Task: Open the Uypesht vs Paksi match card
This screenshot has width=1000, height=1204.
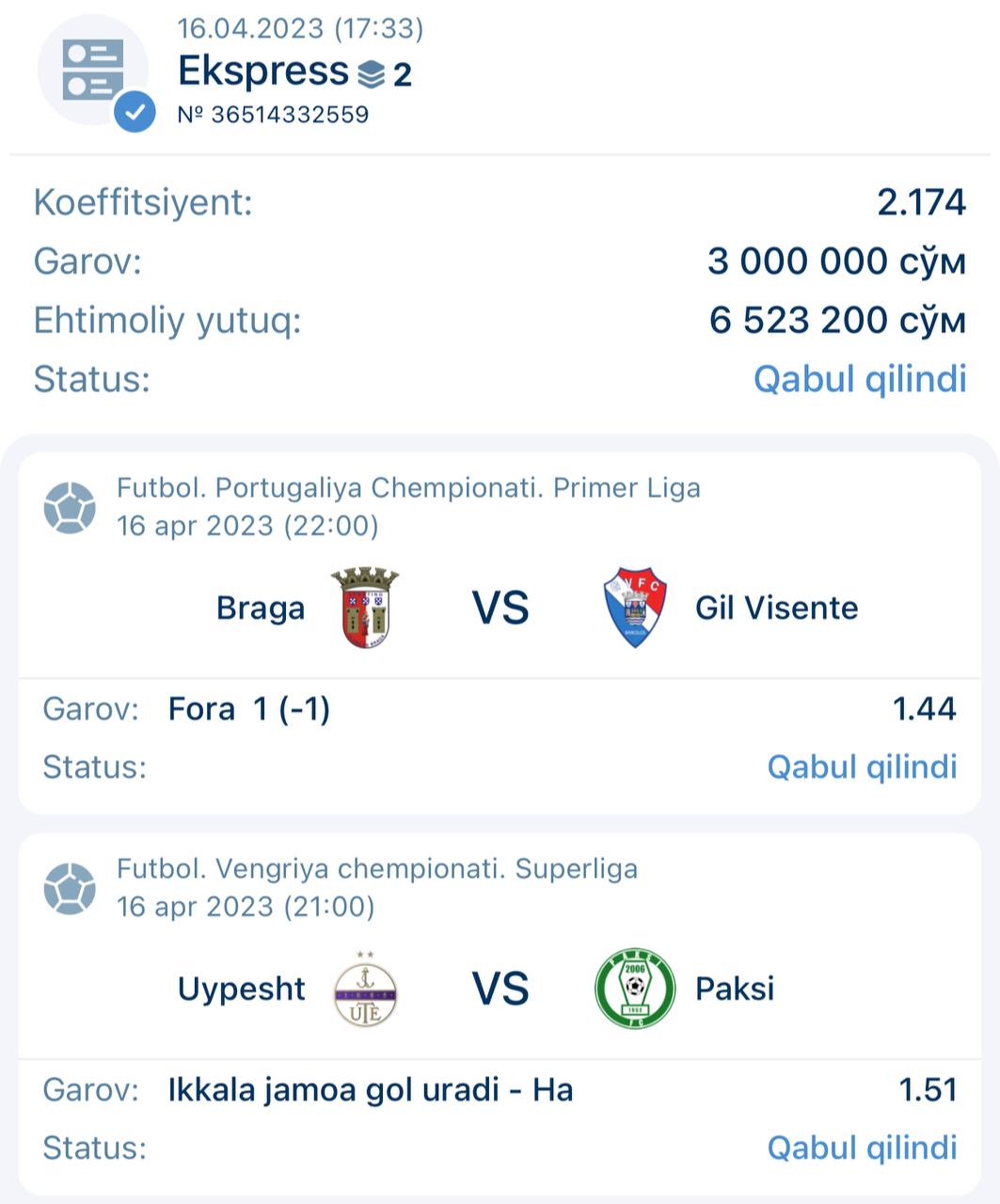Action: pos(500,989)
